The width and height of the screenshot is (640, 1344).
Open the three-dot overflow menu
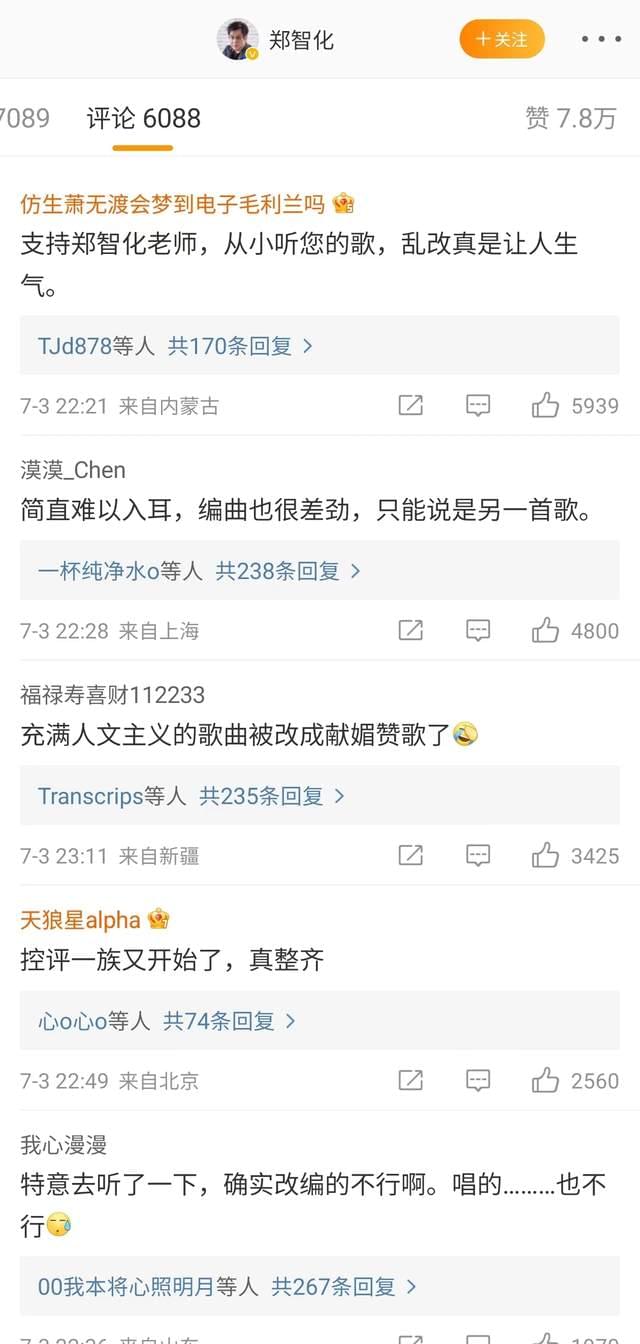click(601, 39)
